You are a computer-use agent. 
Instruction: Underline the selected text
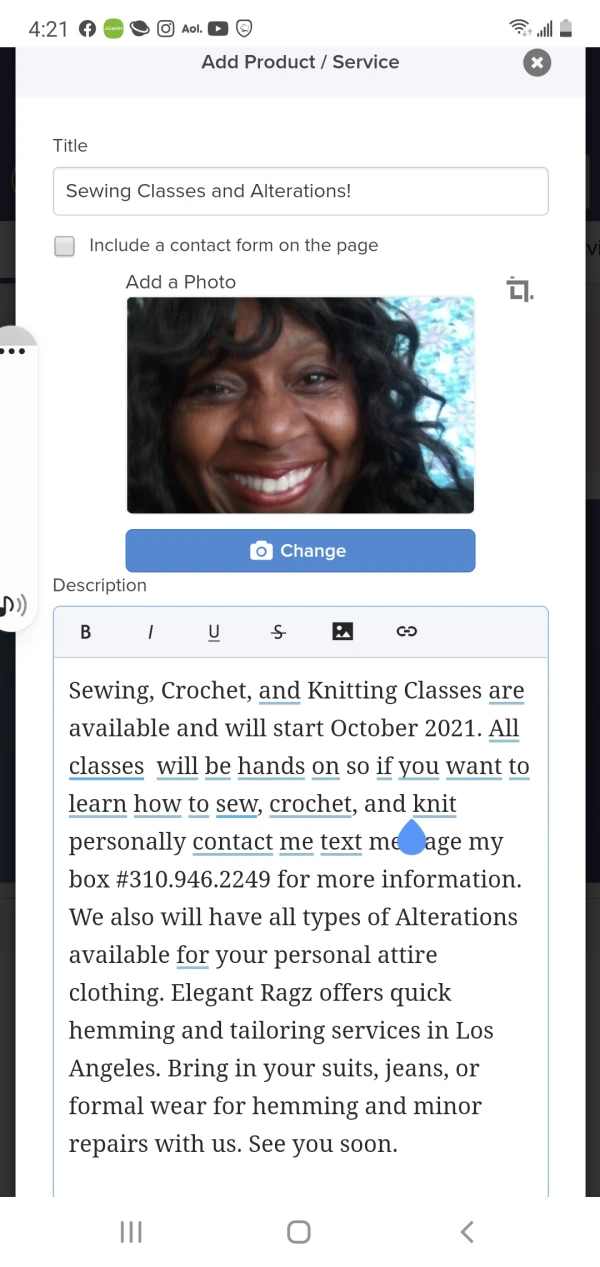213,632
